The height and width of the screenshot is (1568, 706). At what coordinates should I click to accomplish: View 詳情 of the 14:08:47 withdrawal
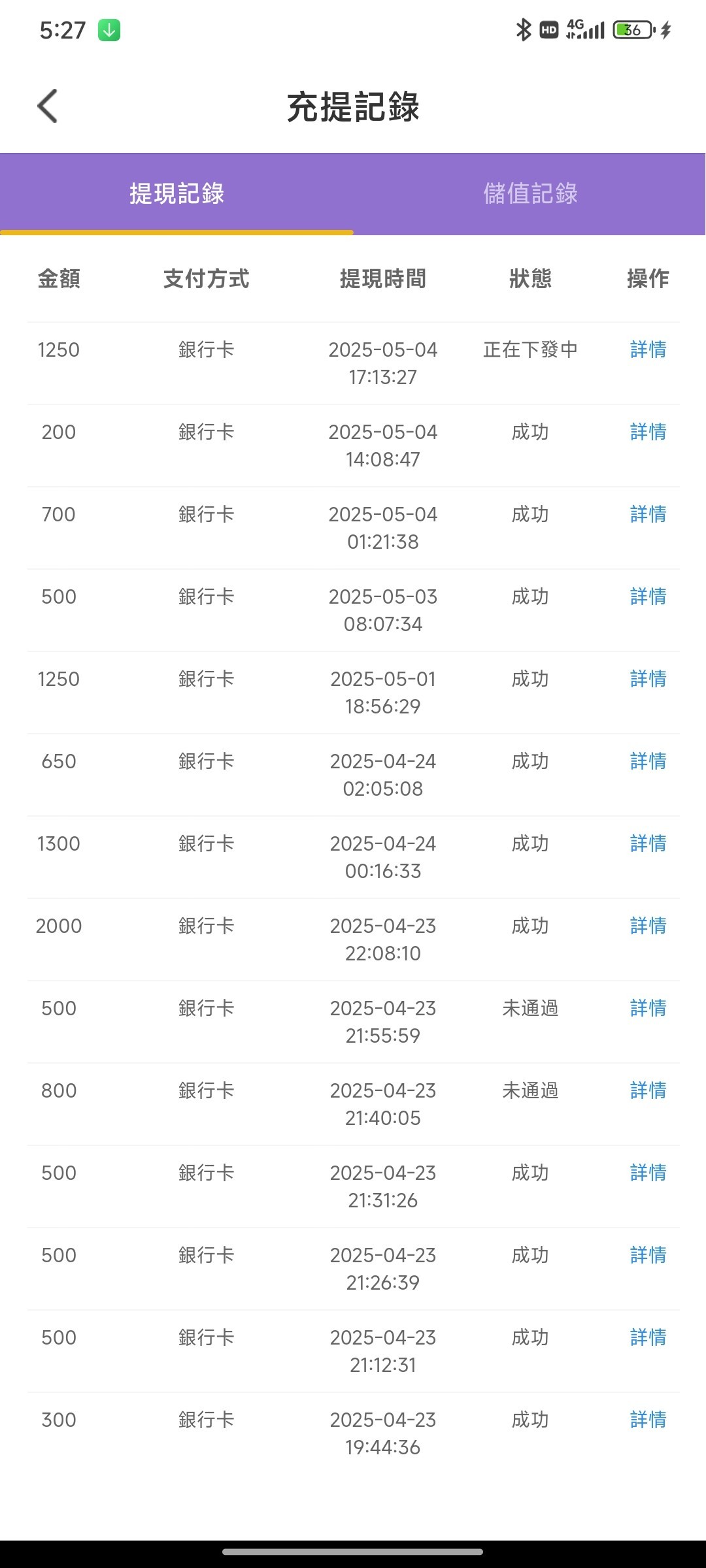648,432
